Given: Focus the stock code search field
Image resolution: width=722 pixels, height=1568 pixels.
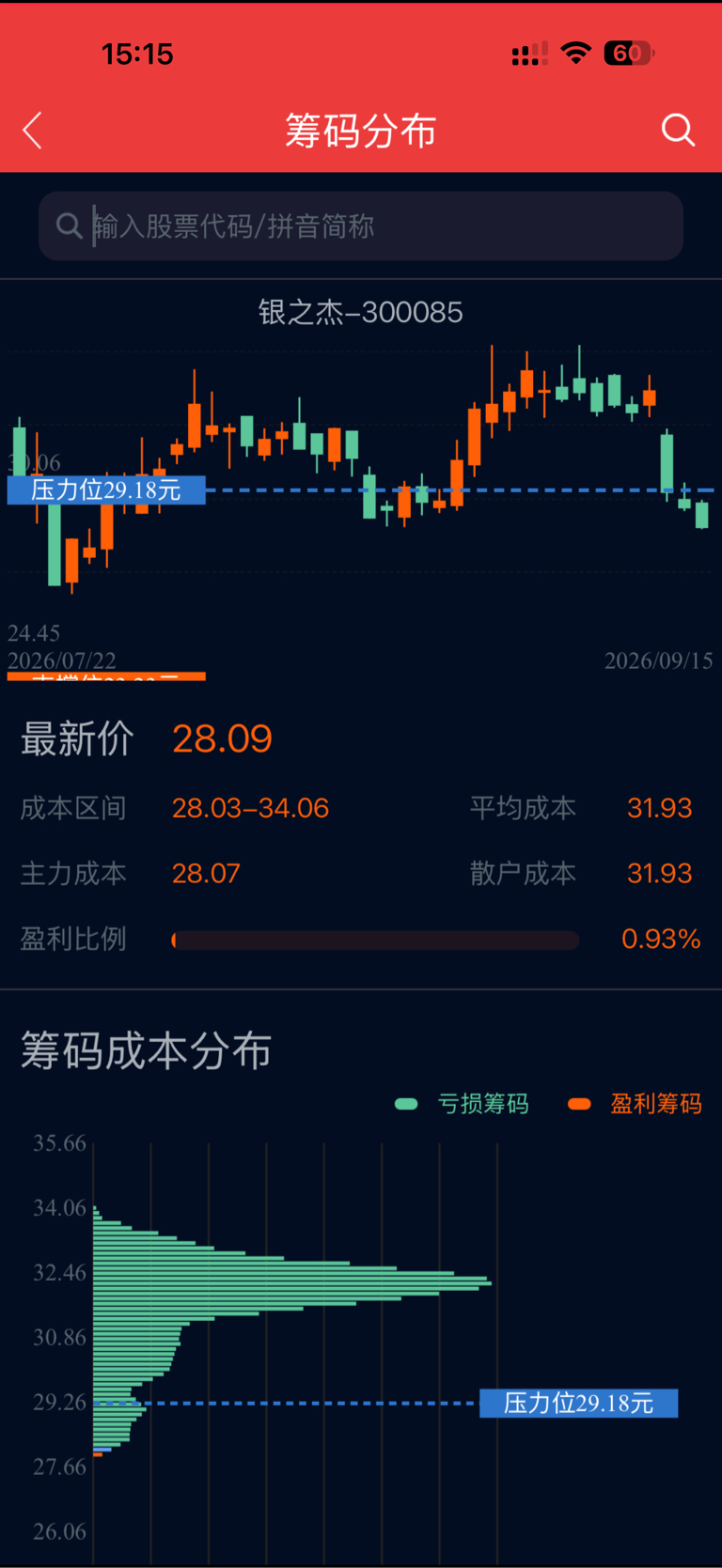Looking at the screenshot, I should (361, 226).
